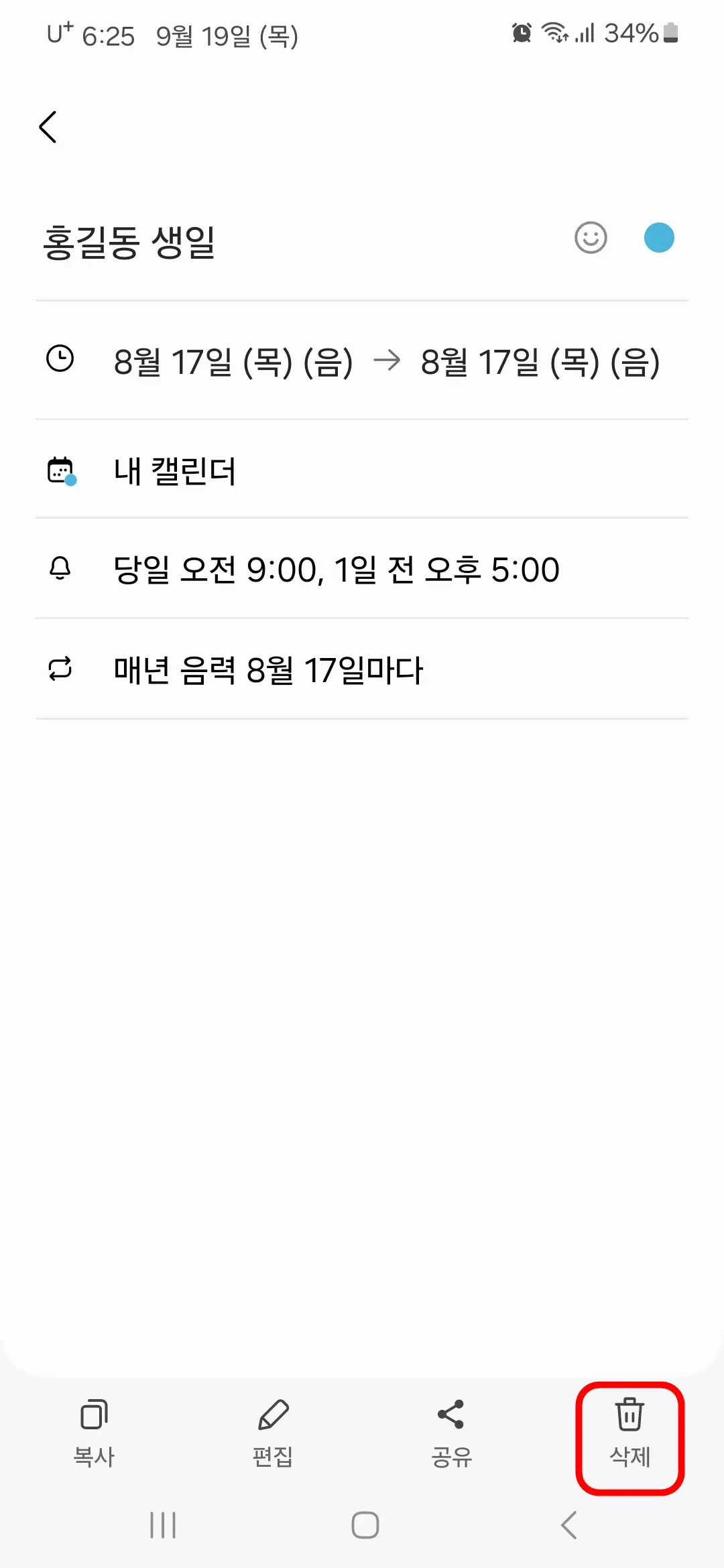Image resolution: width=724 pixels, height=1568 pixels.
Task: Tap the calendar icon next to 내 캘린더
Action: pyautogui.click(x=61, y=471)
